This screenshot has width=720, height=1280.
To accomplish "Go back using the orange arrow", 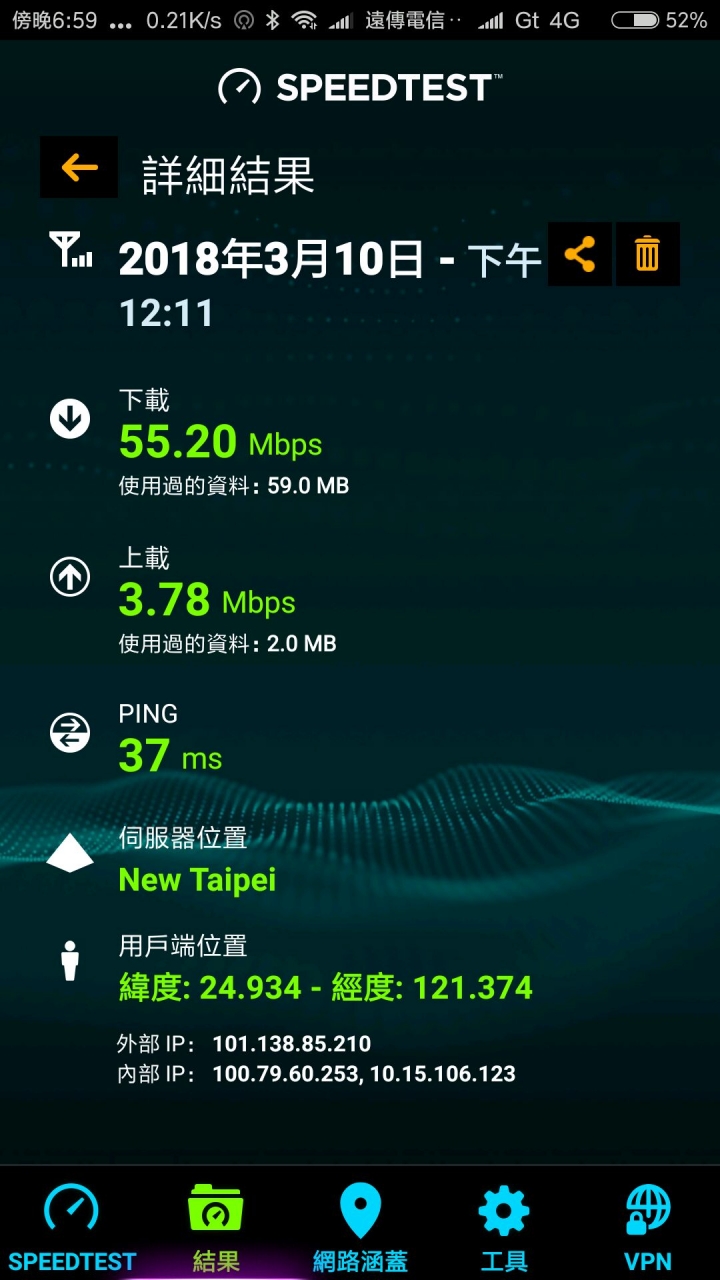I will click(x=79, y=167).
